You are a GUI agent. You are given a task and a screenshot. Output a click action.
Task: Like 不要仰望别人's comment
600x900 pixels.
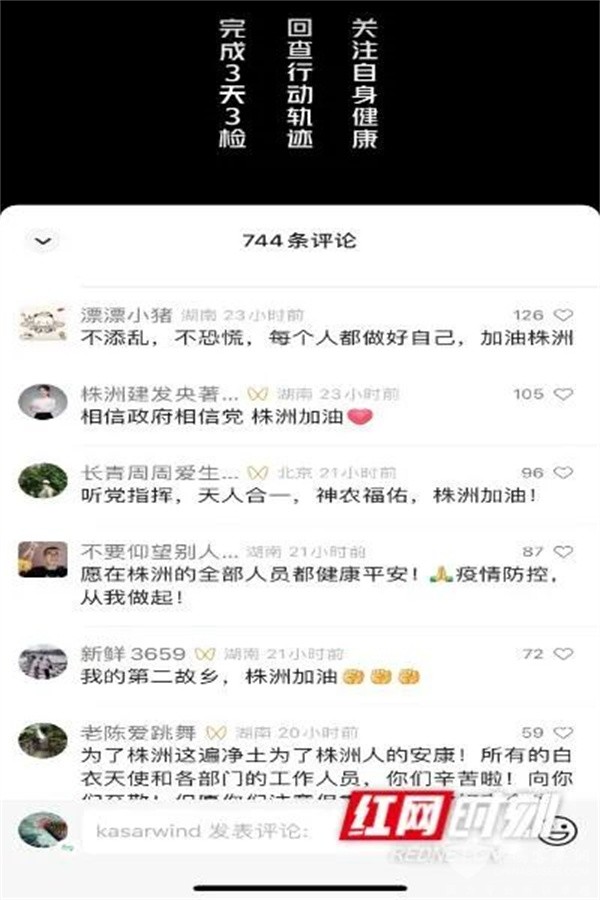pos(564,552)
